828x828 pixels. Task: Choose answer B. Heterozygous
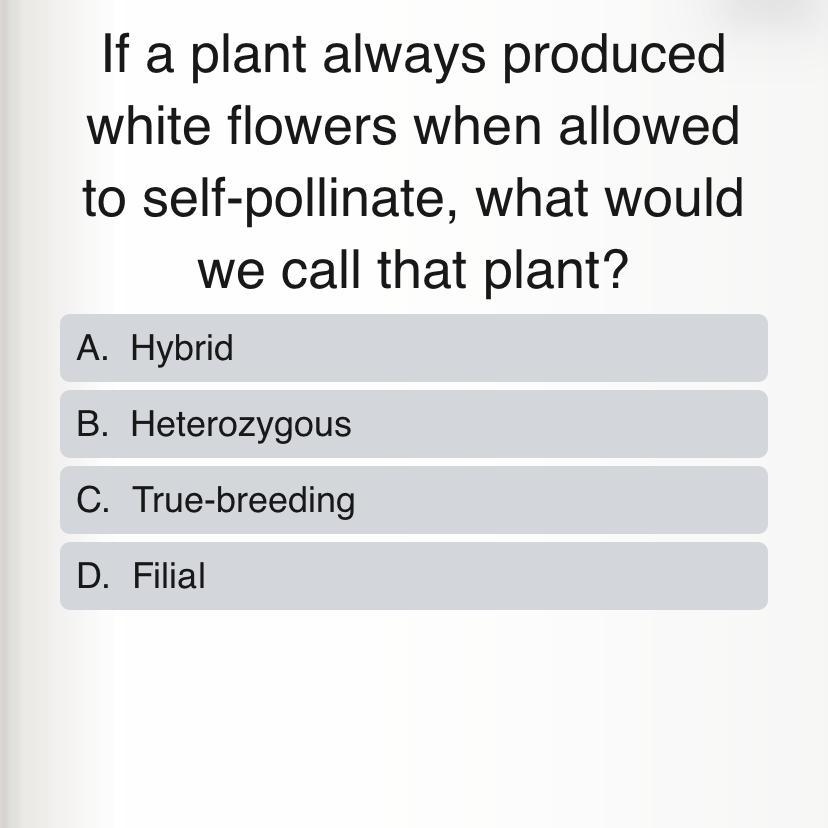tap(413, 424)
